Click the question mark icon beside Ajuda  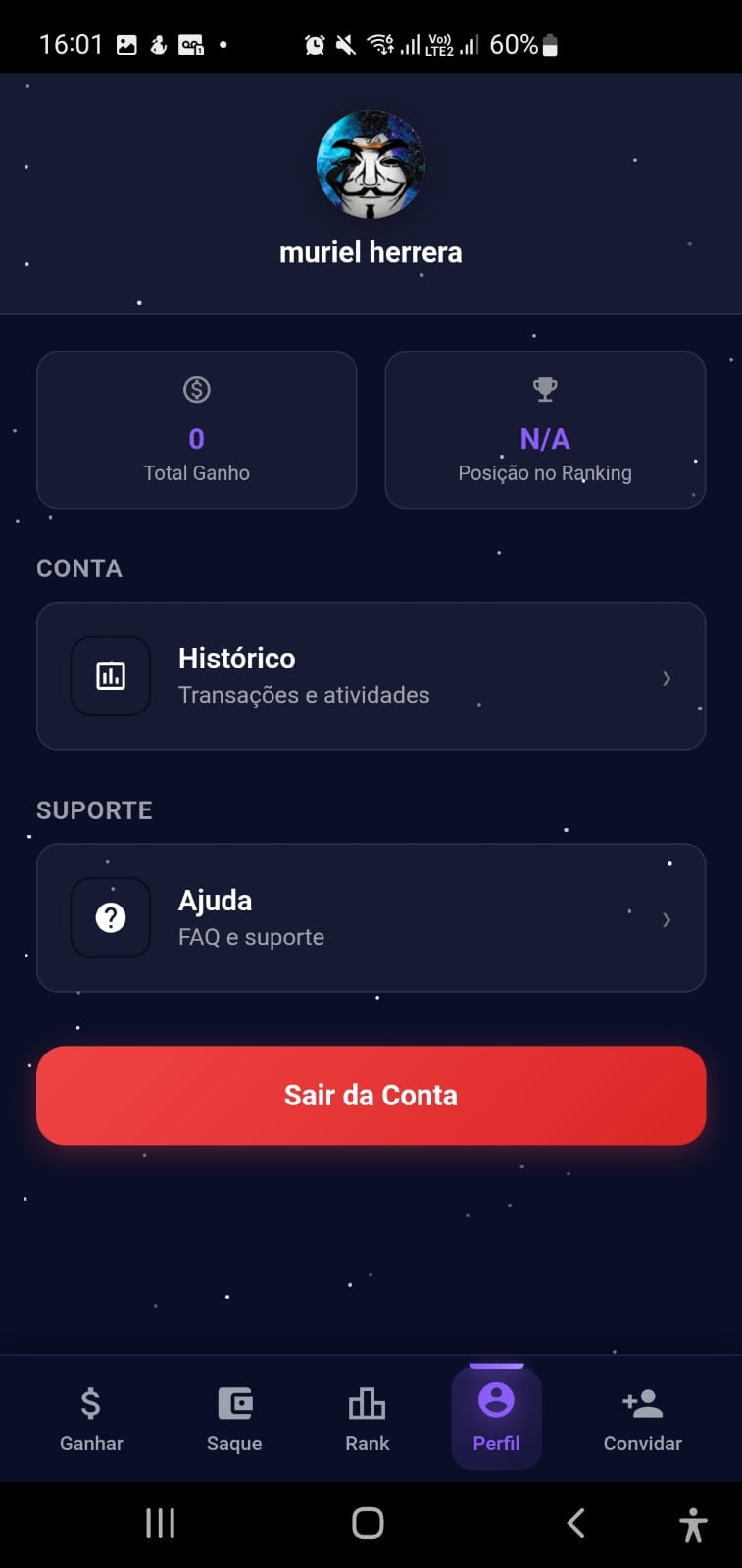[x=110, y=917]
